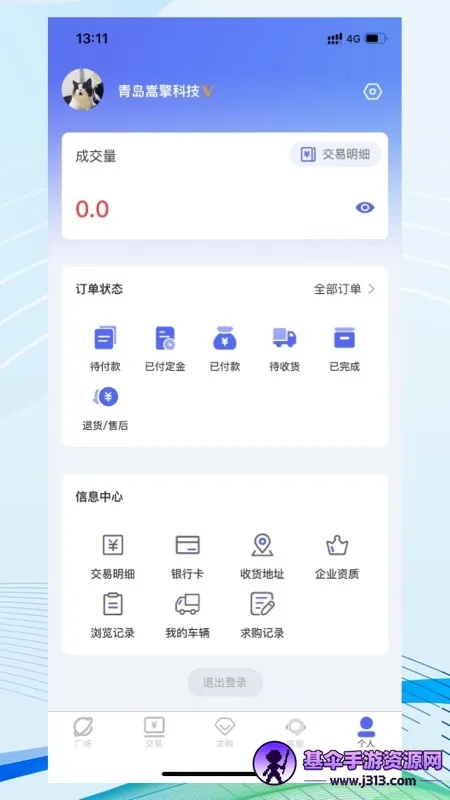Open 求购记录
Viewport: 450px width, 800px height.
[262, 616]
